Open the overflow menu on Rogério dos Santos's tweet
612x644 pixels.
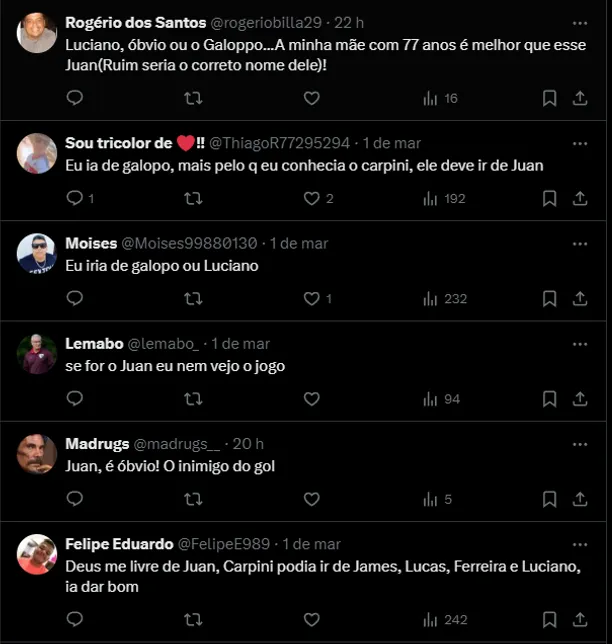tap(580, 22)
